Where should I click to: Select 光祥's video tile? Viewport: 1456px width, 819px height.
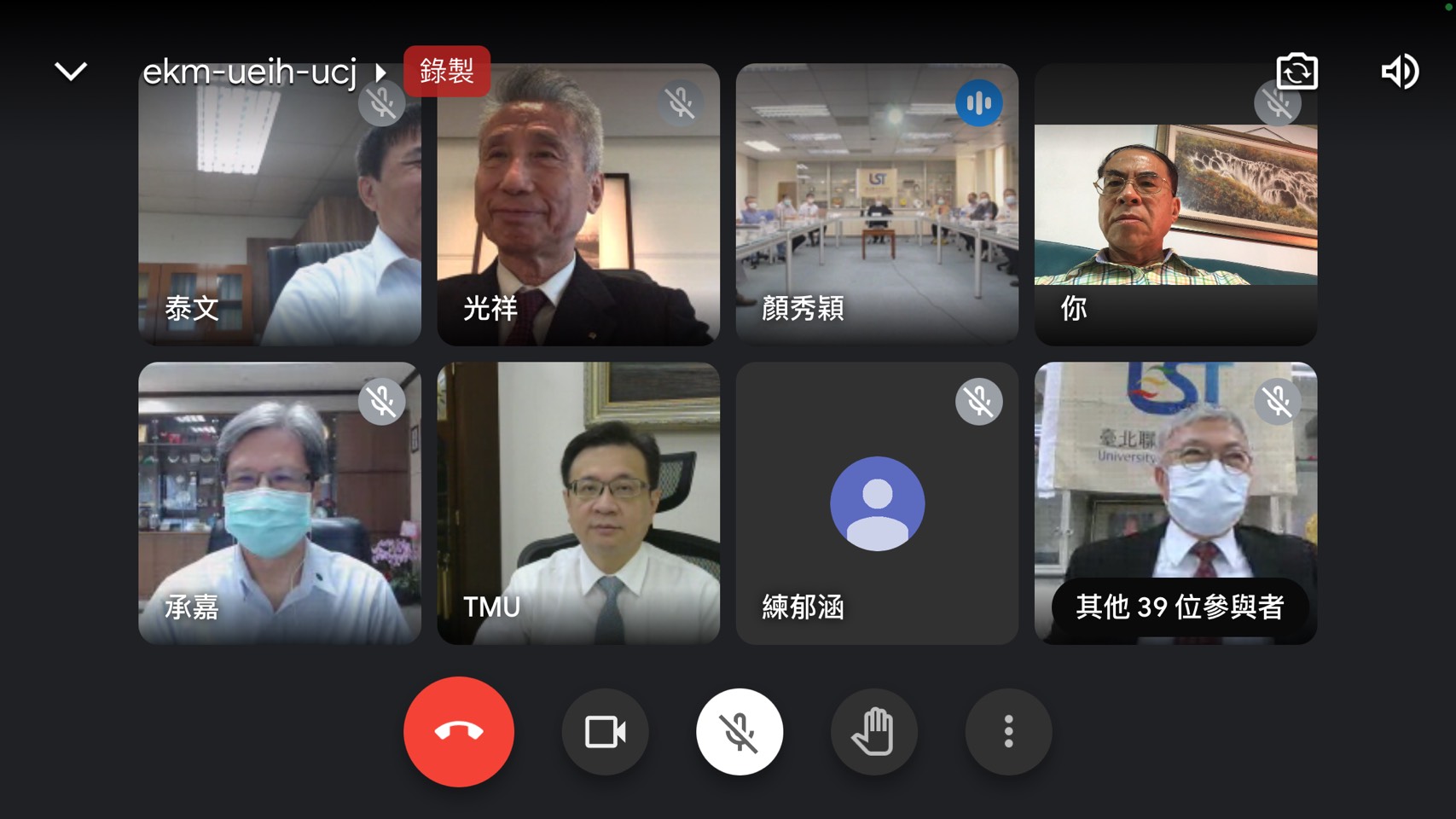click(x=578, y=213)
